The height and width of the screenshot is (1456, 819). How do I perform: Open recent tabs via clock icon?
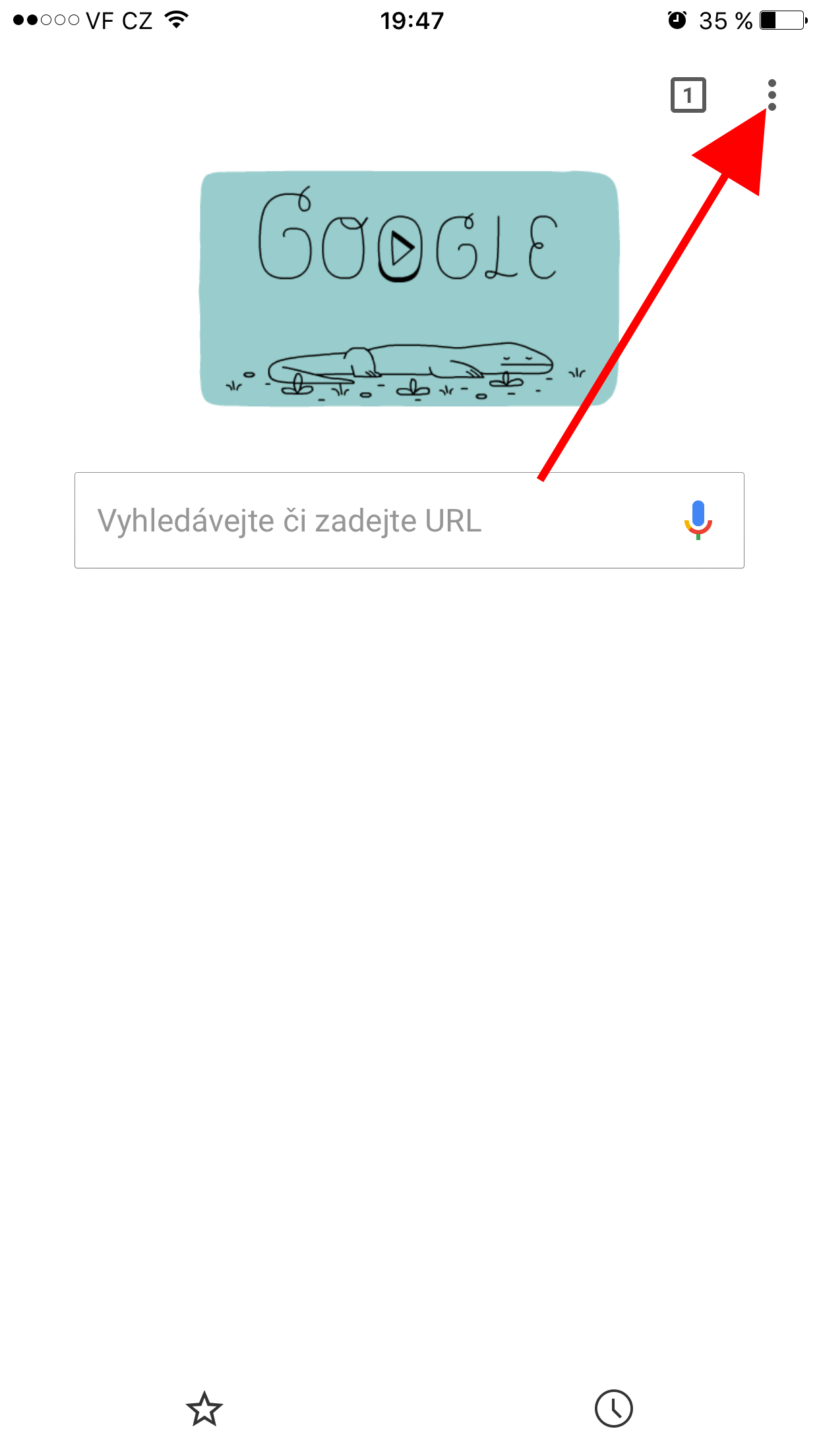point(613,1409)
